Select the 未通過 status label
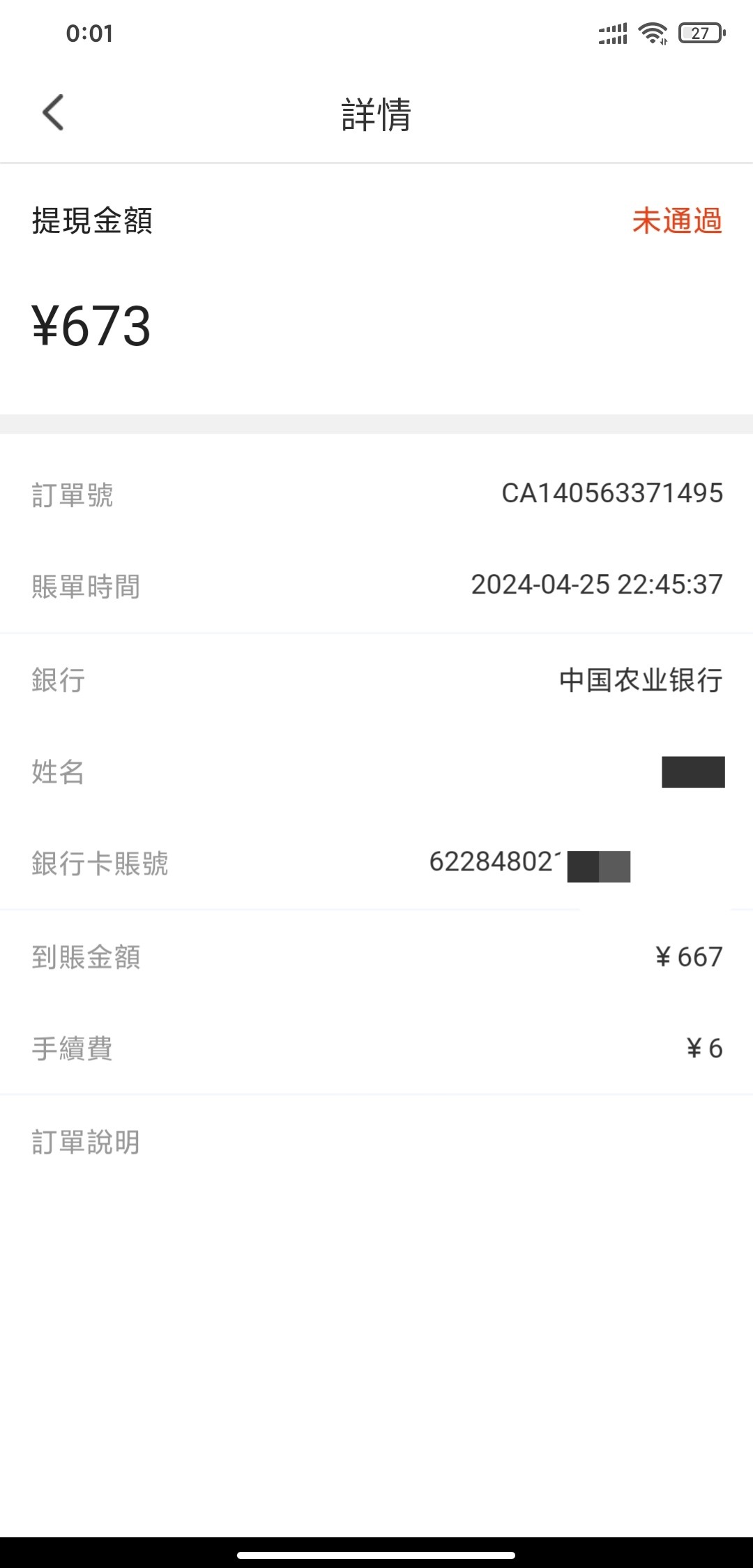The width and height of the screenshot is (753, 1568). point(678,222)
